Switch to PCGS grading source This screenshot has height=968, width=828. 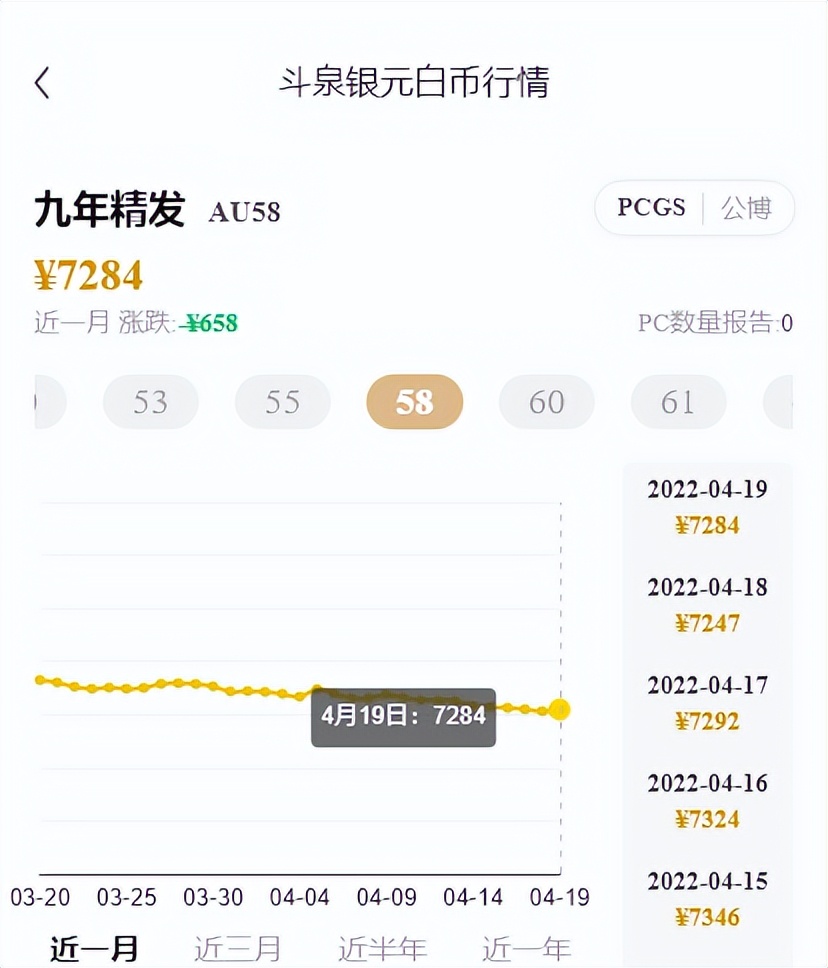click(x=650, y=208)
